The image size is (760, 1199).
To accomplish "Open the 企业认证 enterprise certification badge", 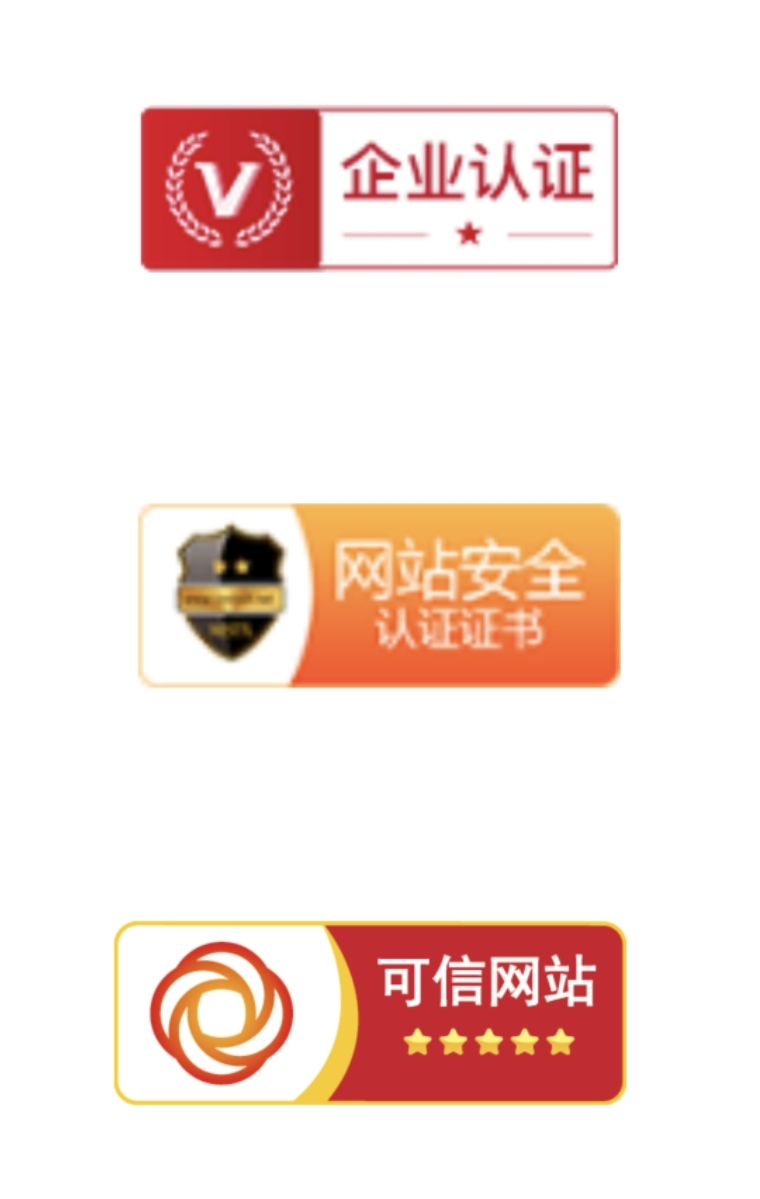I will 379,189.
